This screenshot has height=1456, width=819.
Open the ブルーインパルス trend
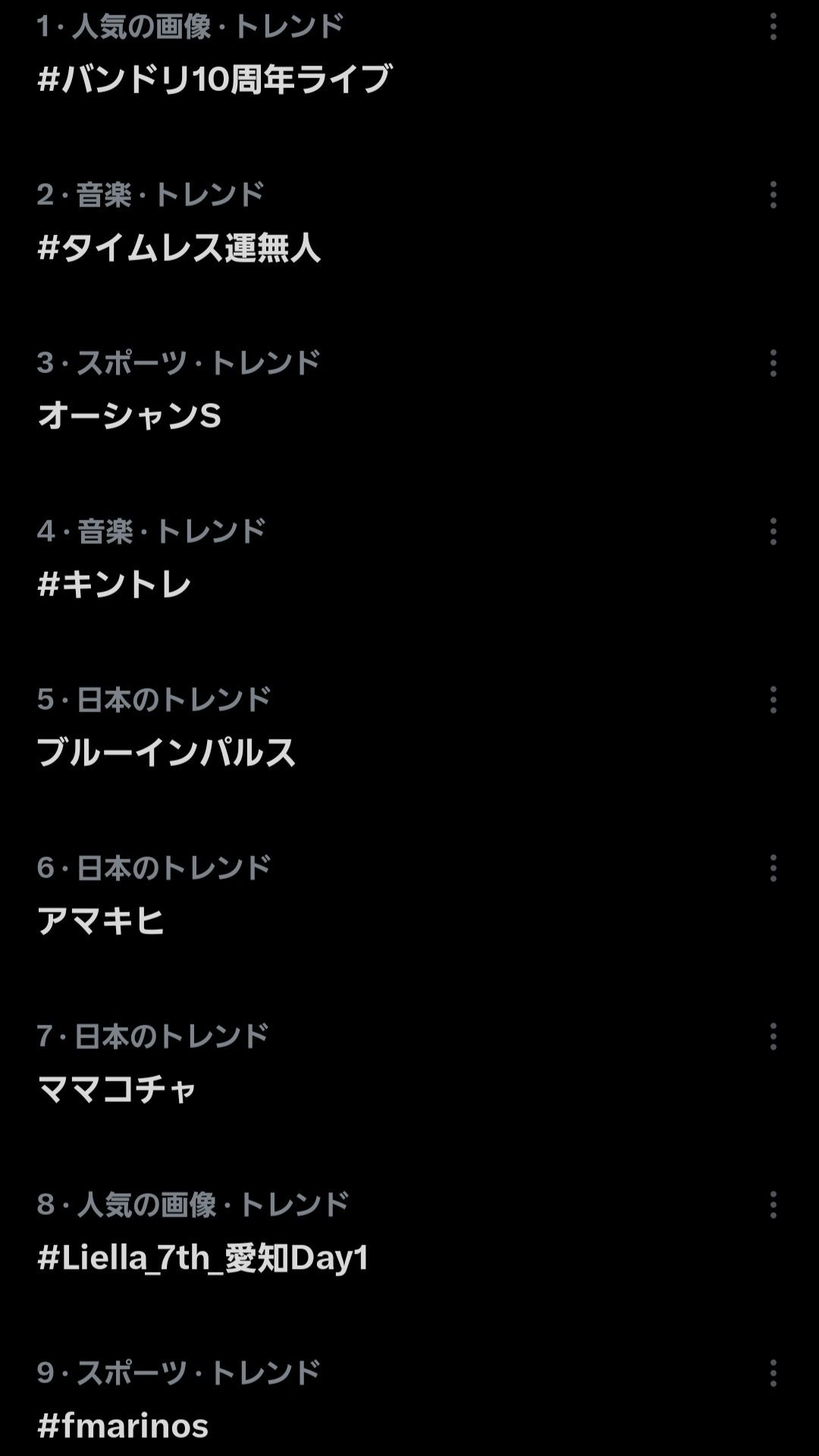166,752
